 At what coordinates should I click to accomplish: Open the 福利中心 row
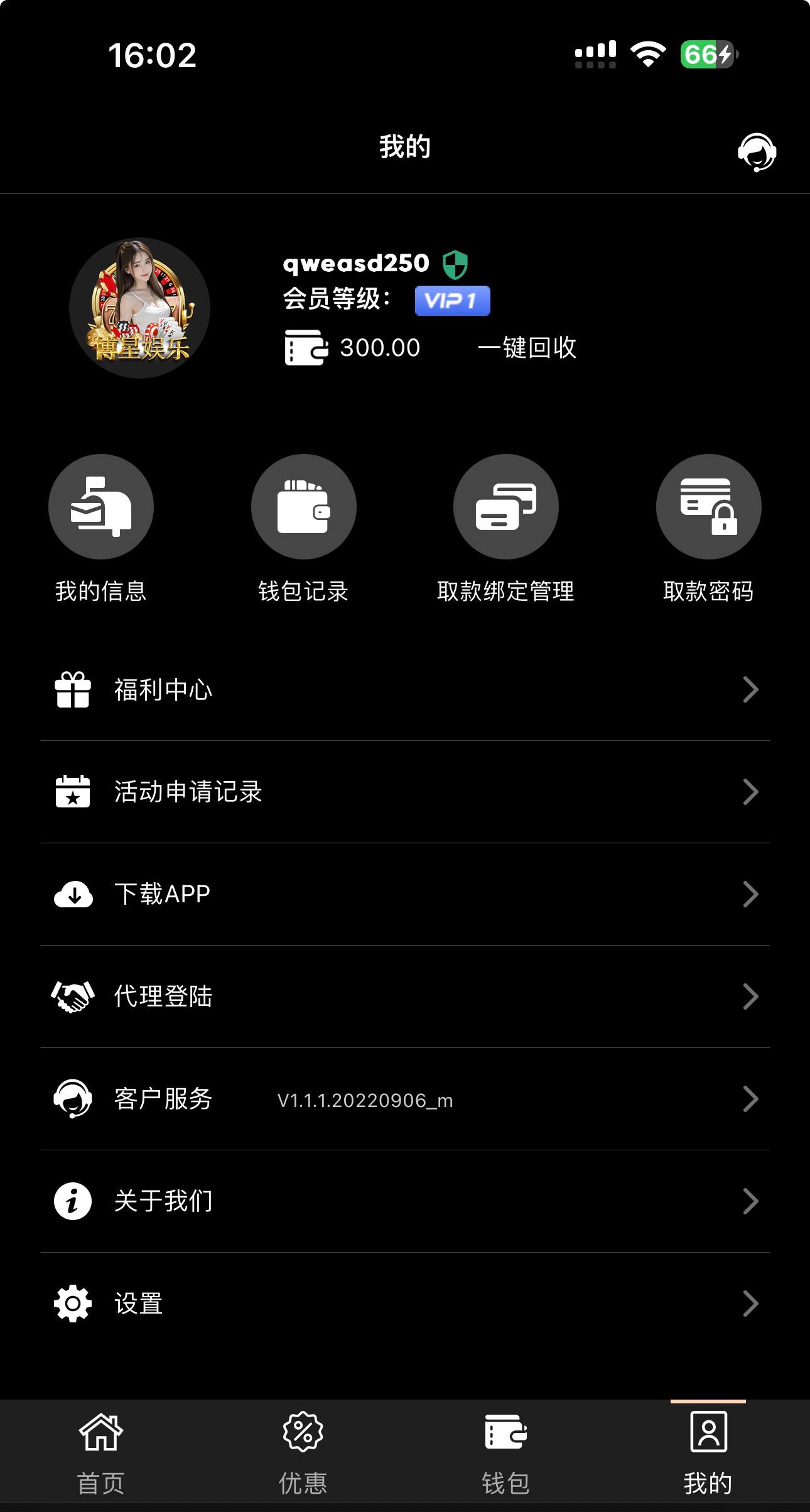click(x=405, y=689)
